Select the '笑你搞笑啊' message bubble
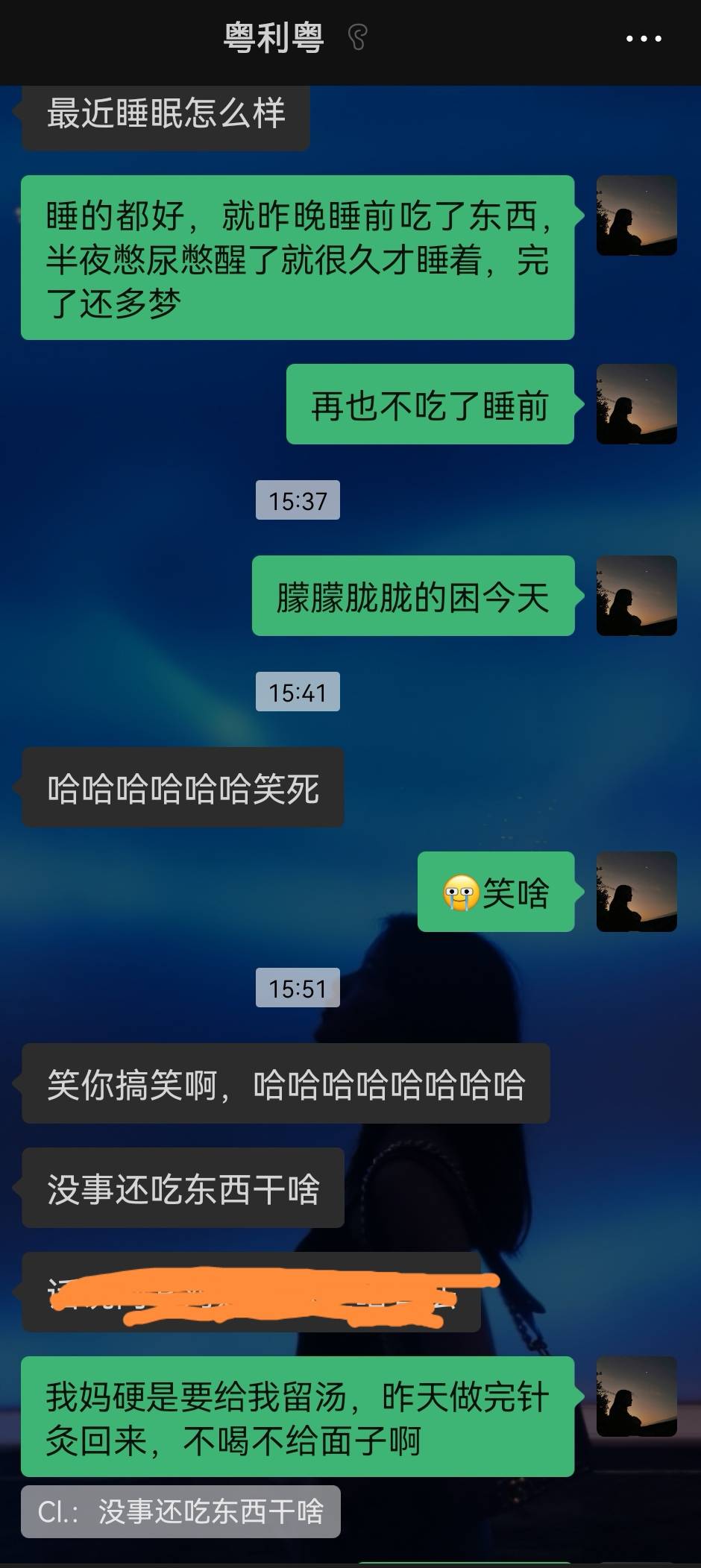The width and height of the screenshot is (701, 1568). point(285,1081)
